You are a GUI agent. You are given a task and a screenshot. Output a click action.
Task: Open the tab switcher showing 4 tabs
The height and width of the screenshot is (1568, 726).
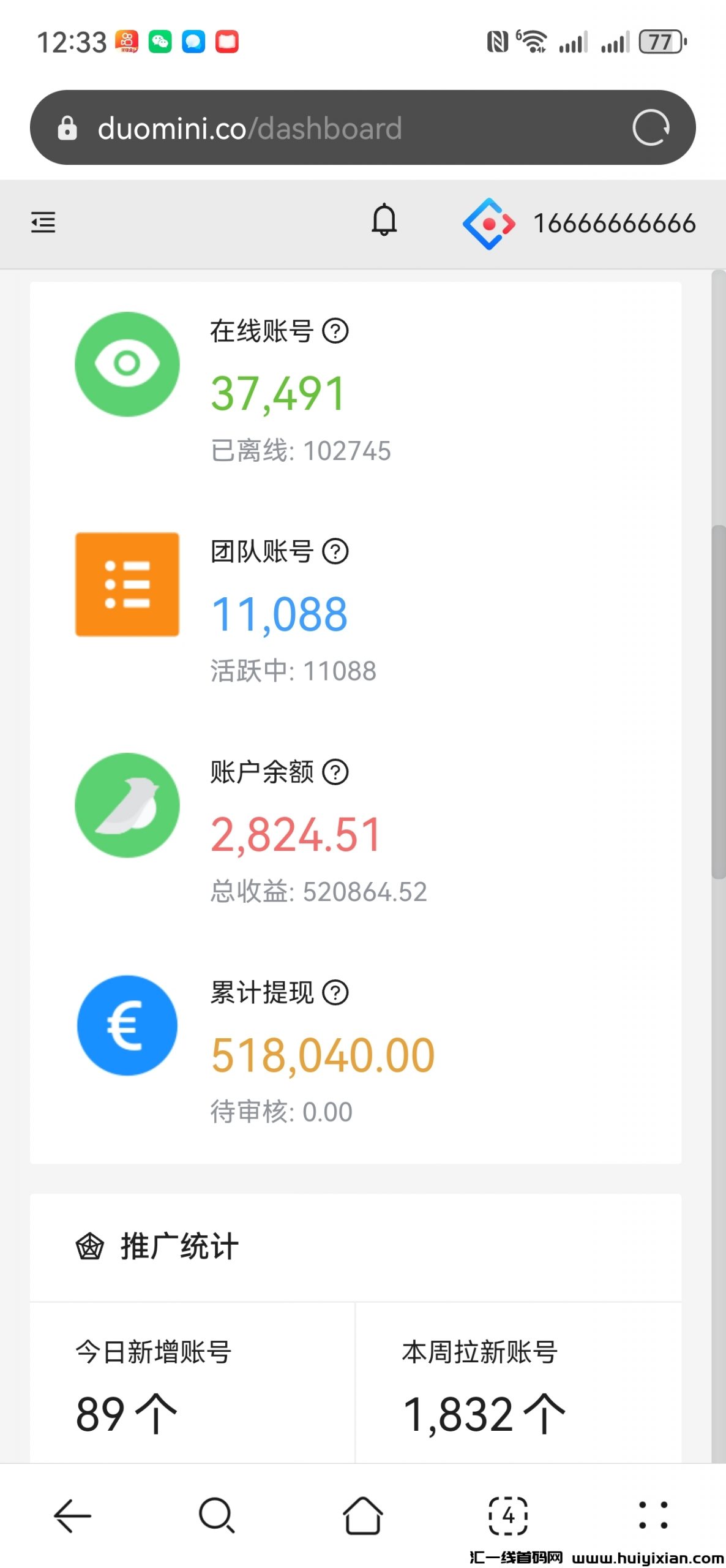(x=508, y=1516)
